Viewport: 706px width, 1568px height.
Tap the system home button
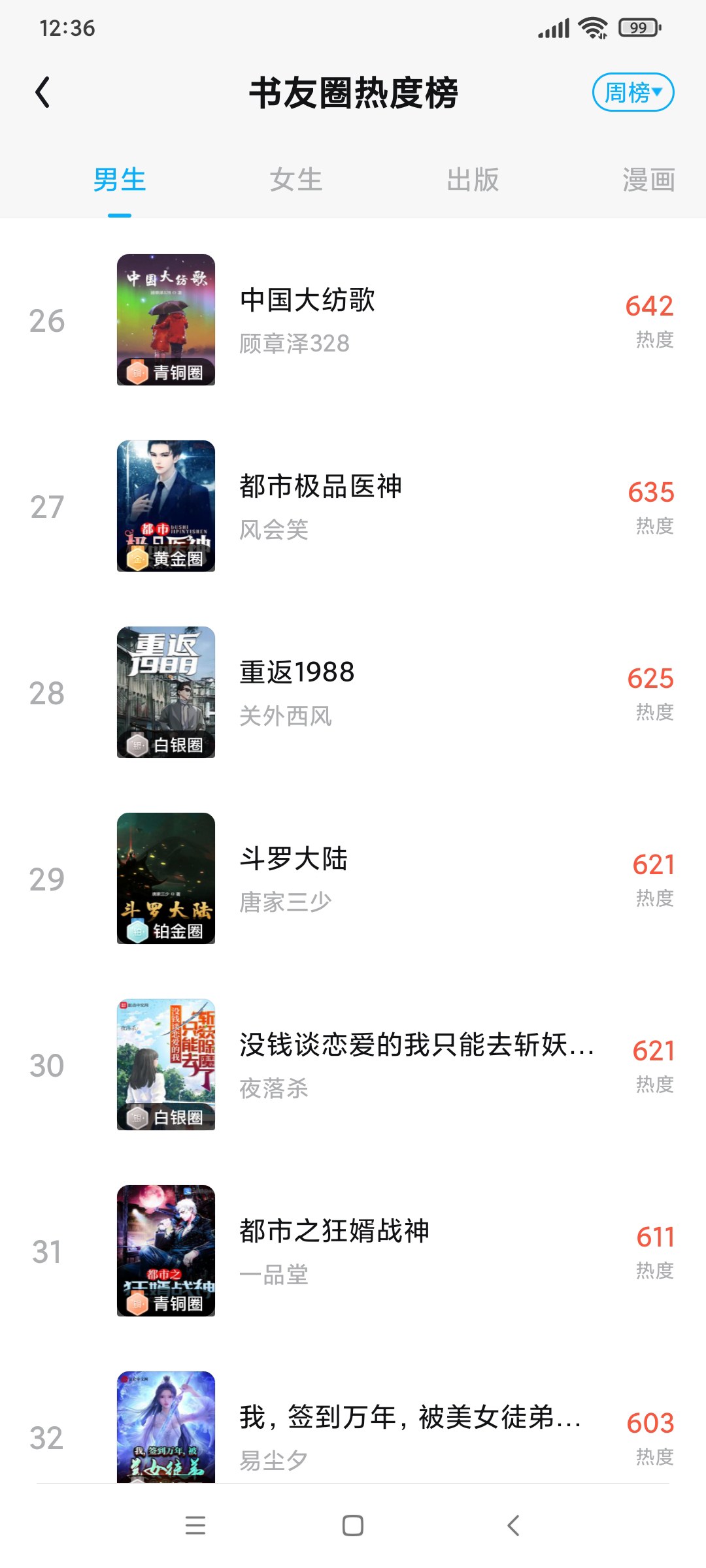coord(353,1526)
